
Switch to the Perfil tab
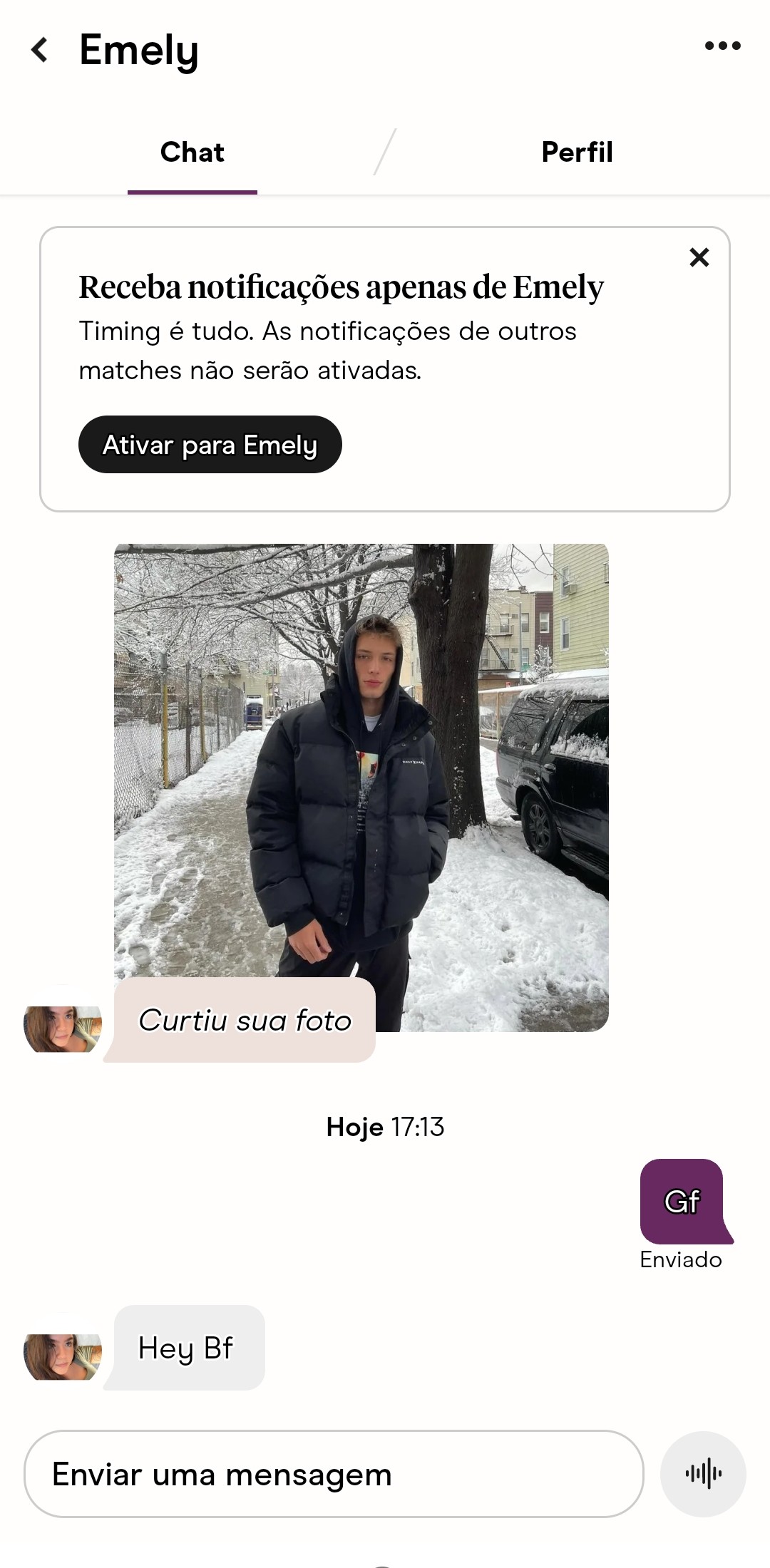click(x=577, y=152)
